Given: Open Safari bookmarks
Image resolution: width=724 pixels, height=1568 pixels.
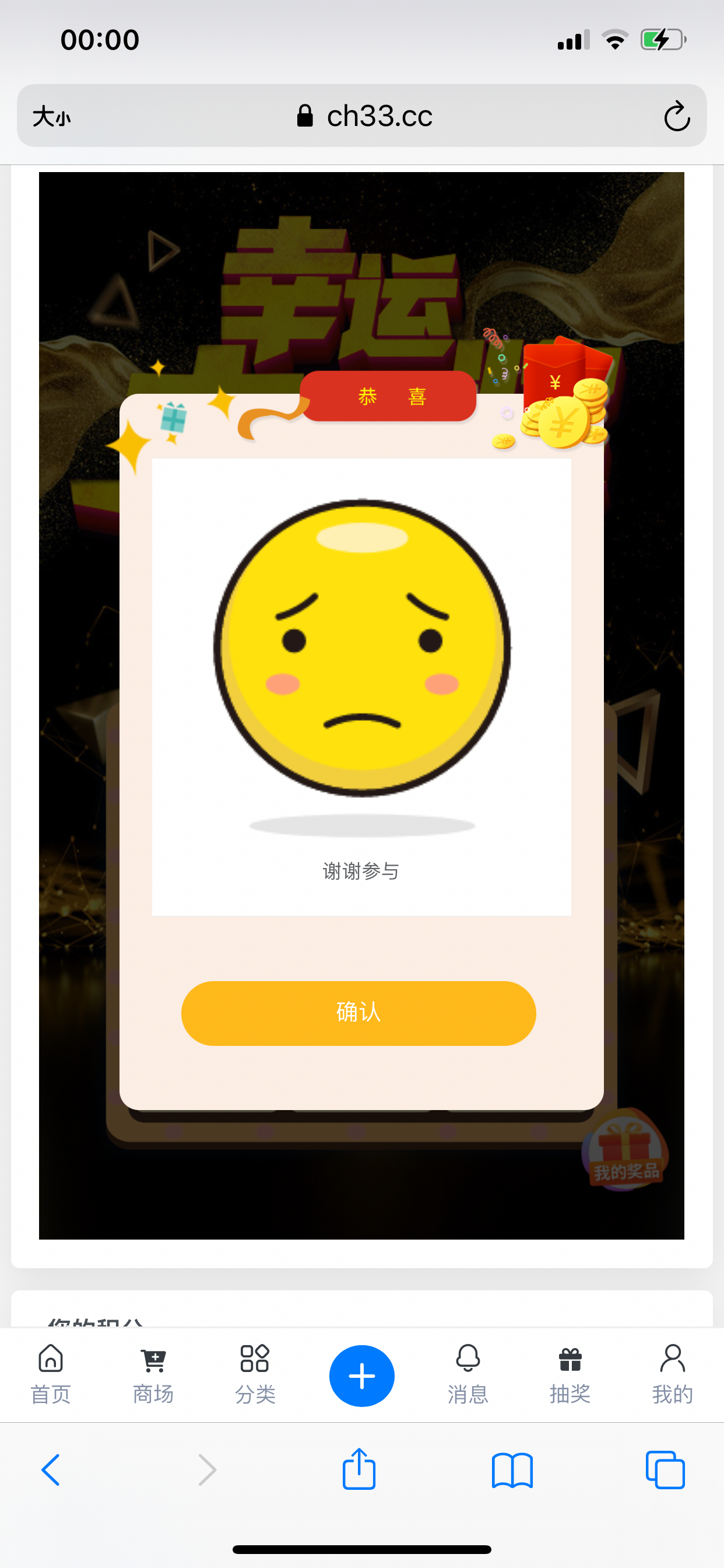Looking at the screenshot, I should (512, 1470).
